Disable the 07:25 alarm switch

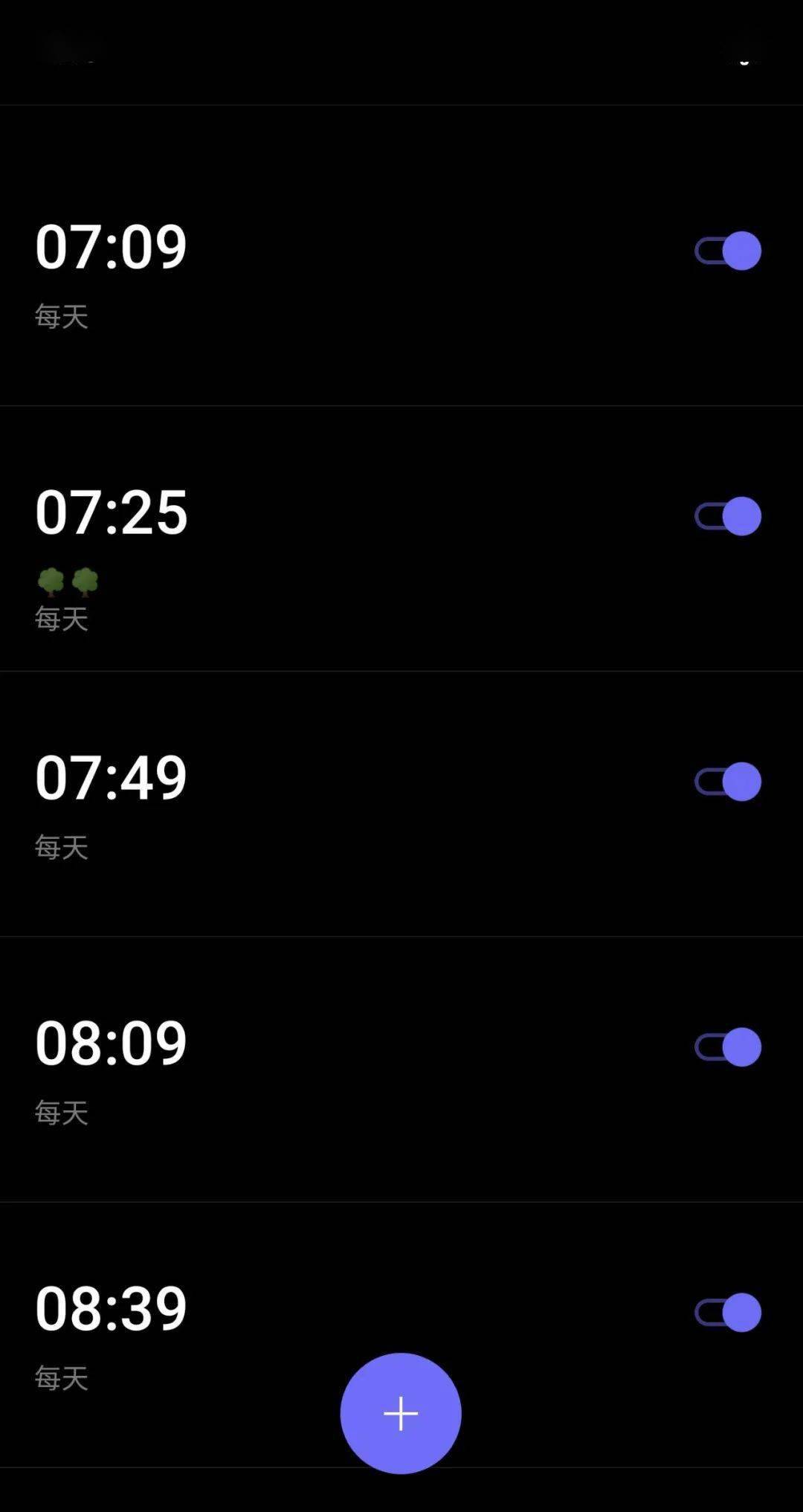click(x=728, y=516)
